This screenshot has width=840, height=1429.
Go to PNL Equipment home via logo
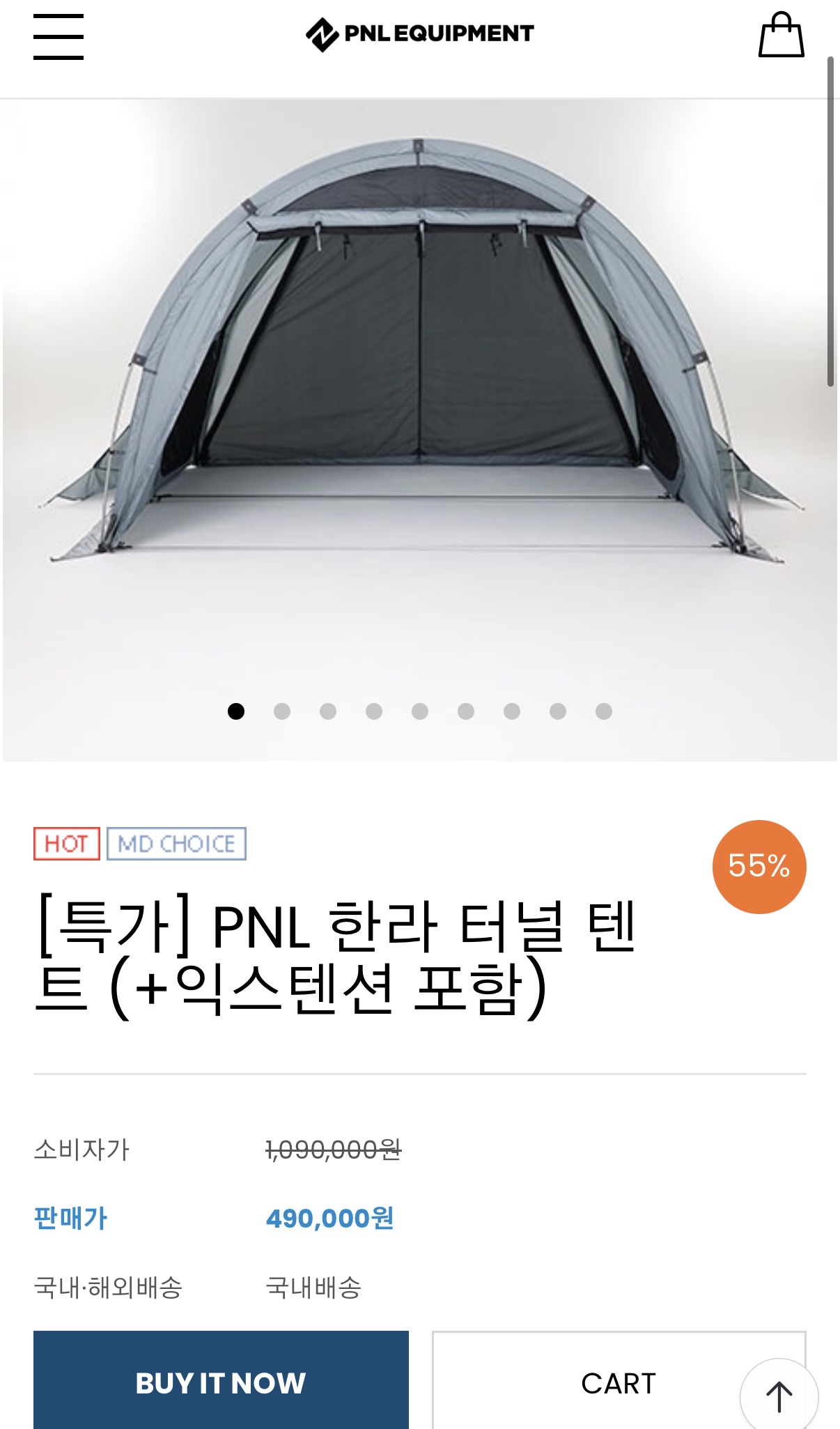tap(420, 34)
